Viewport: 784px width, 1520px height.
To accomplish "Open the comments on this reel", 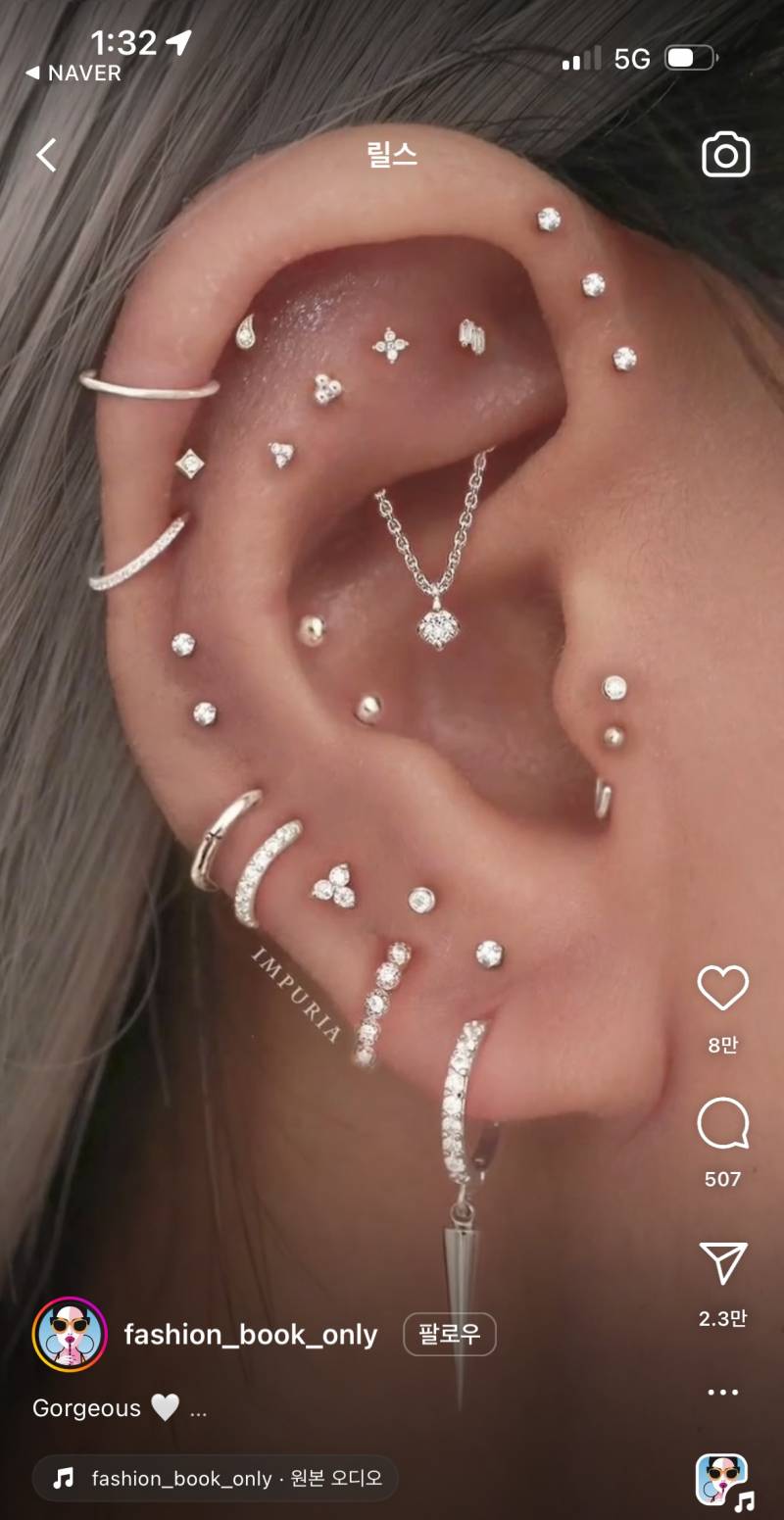I will click(722, 1124).
